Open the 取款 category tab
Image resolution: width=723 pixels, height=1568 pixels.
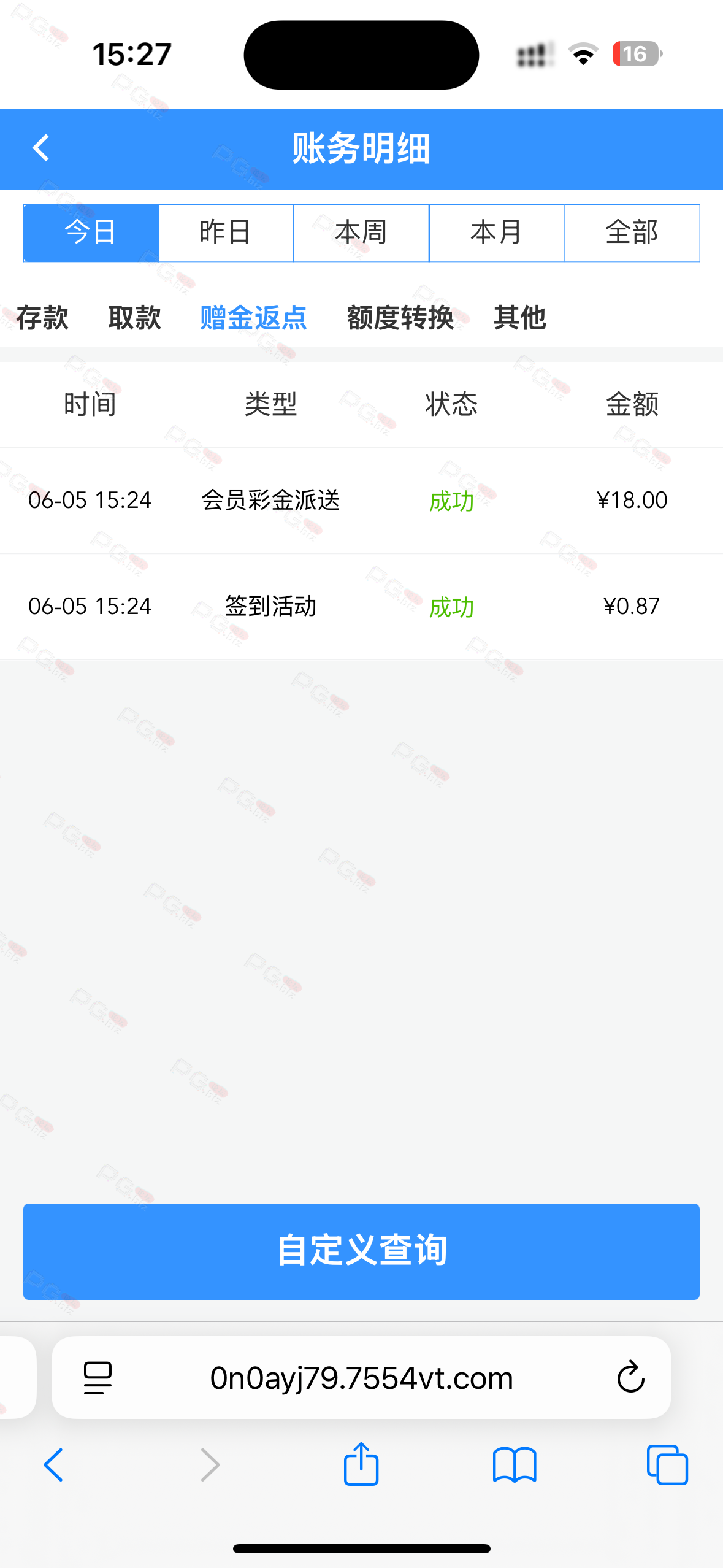click(134, 318)
